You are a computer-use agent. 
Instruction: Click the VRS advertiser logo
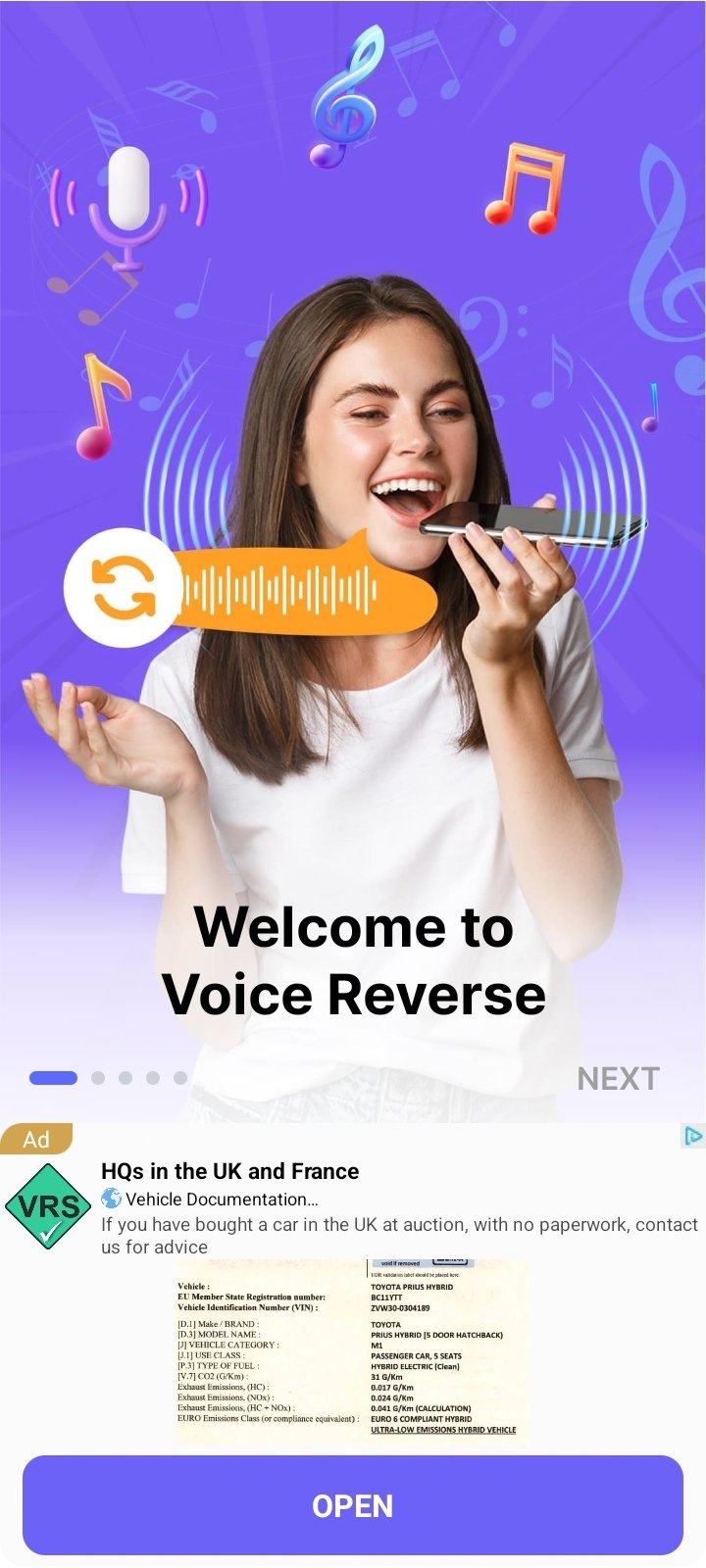(x=47, y=1207)
